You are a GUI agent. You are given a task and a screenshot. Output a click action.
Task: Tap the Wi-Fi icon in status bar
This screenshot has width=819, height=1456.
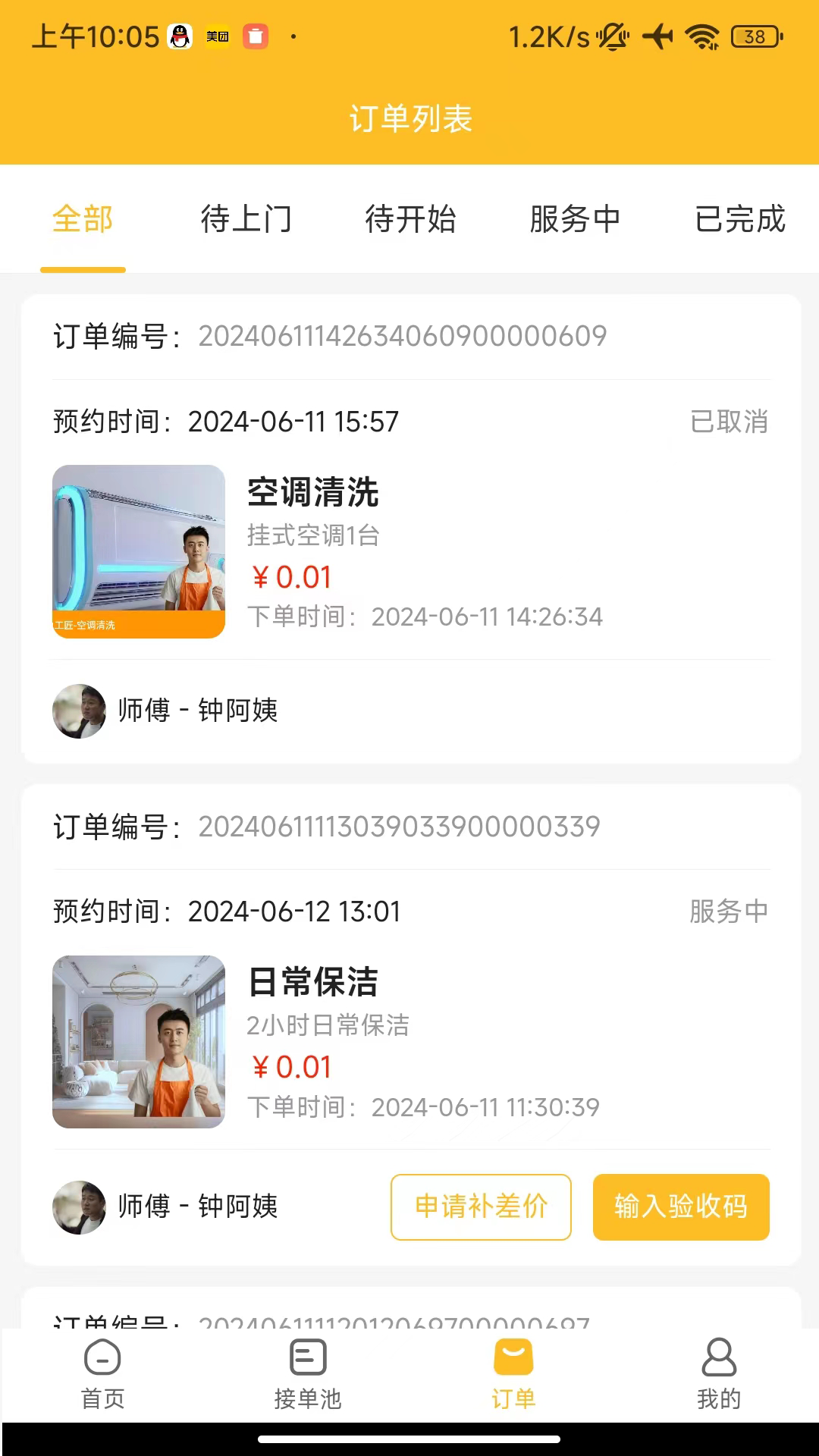[x=702, y=36]
